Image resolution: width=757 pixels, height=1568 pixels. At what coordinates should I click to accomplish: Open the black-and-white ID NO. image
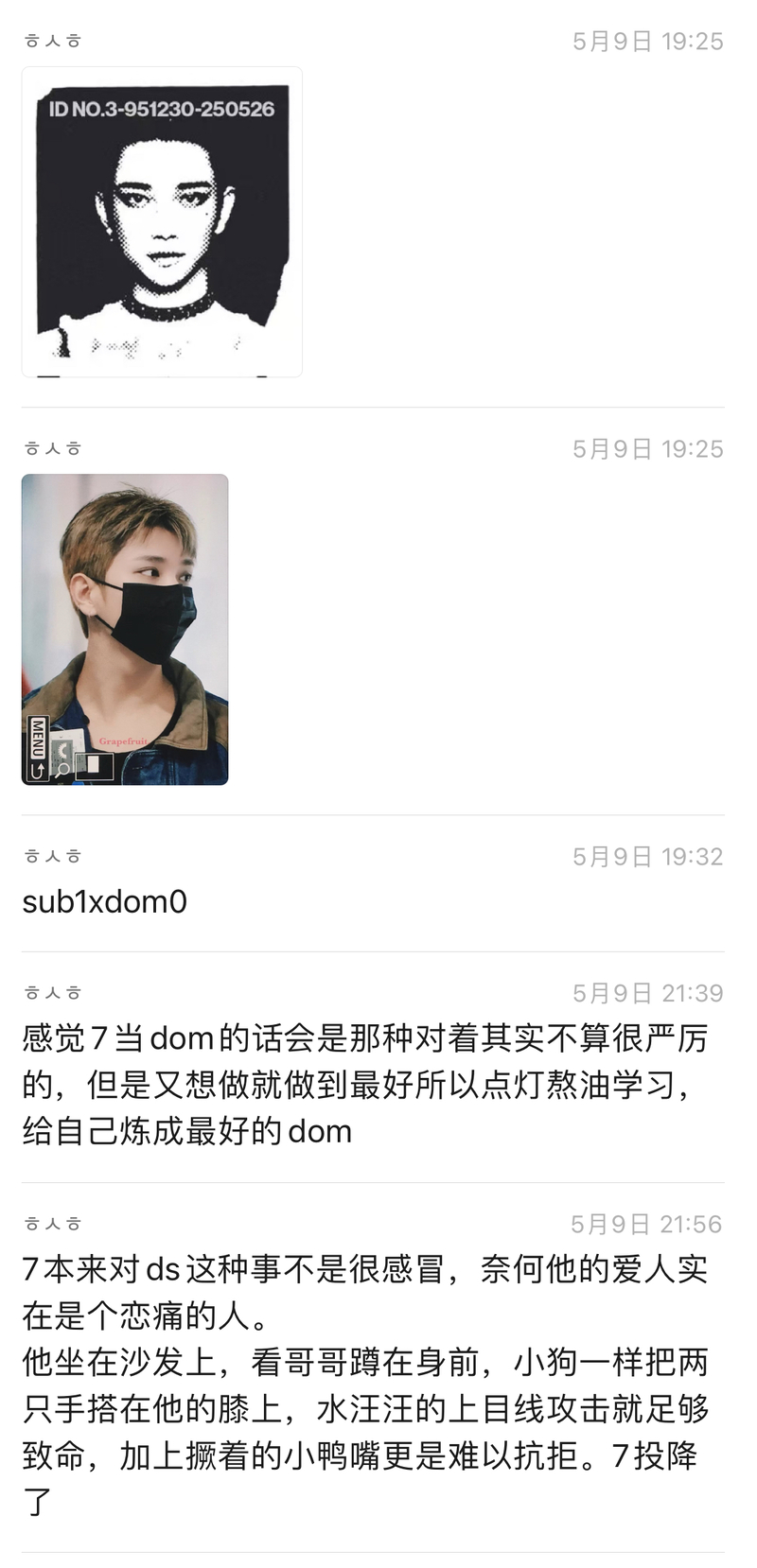click(x=162, y=222)
